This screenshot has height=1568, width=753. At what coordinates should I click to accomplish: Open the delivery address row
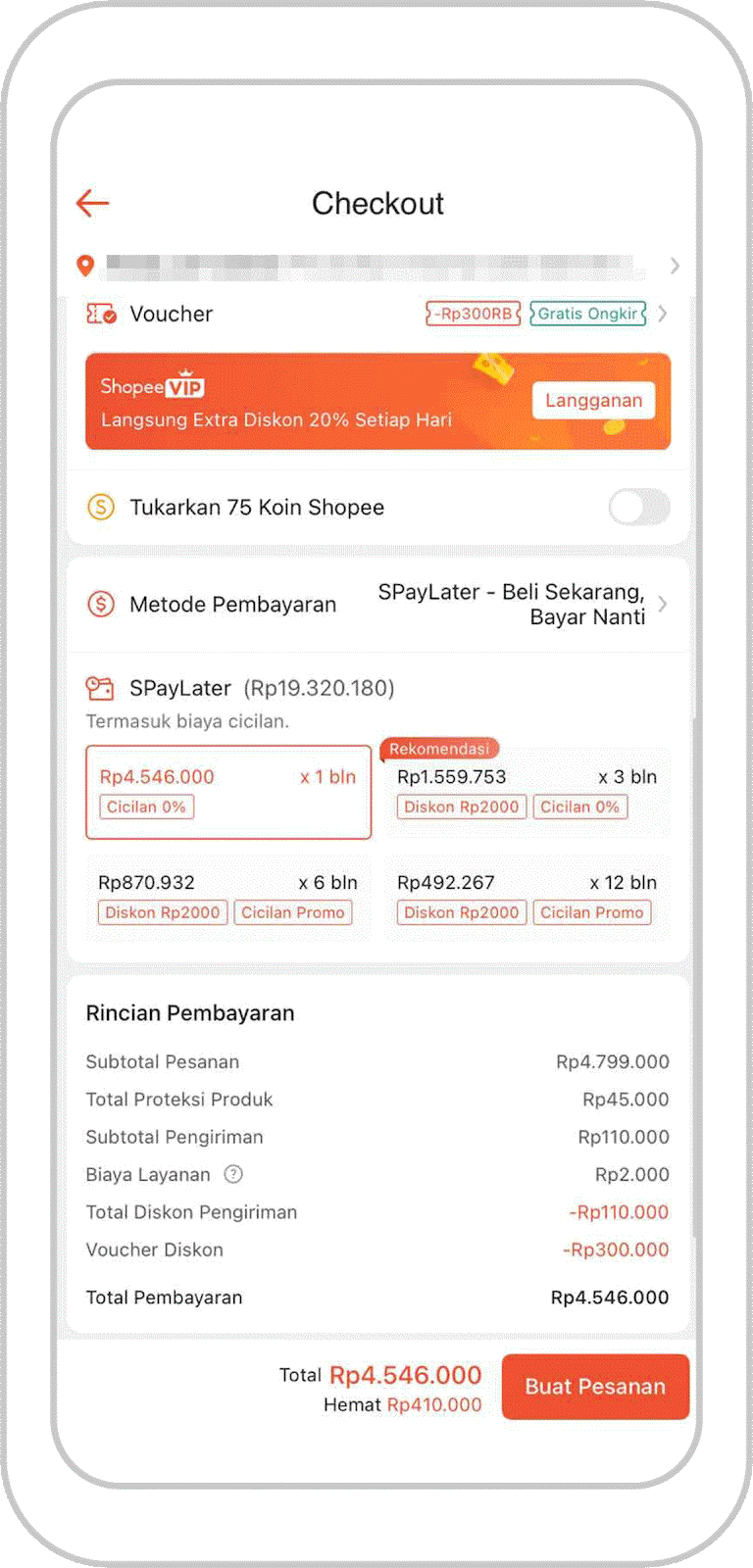tap(377, 266)
